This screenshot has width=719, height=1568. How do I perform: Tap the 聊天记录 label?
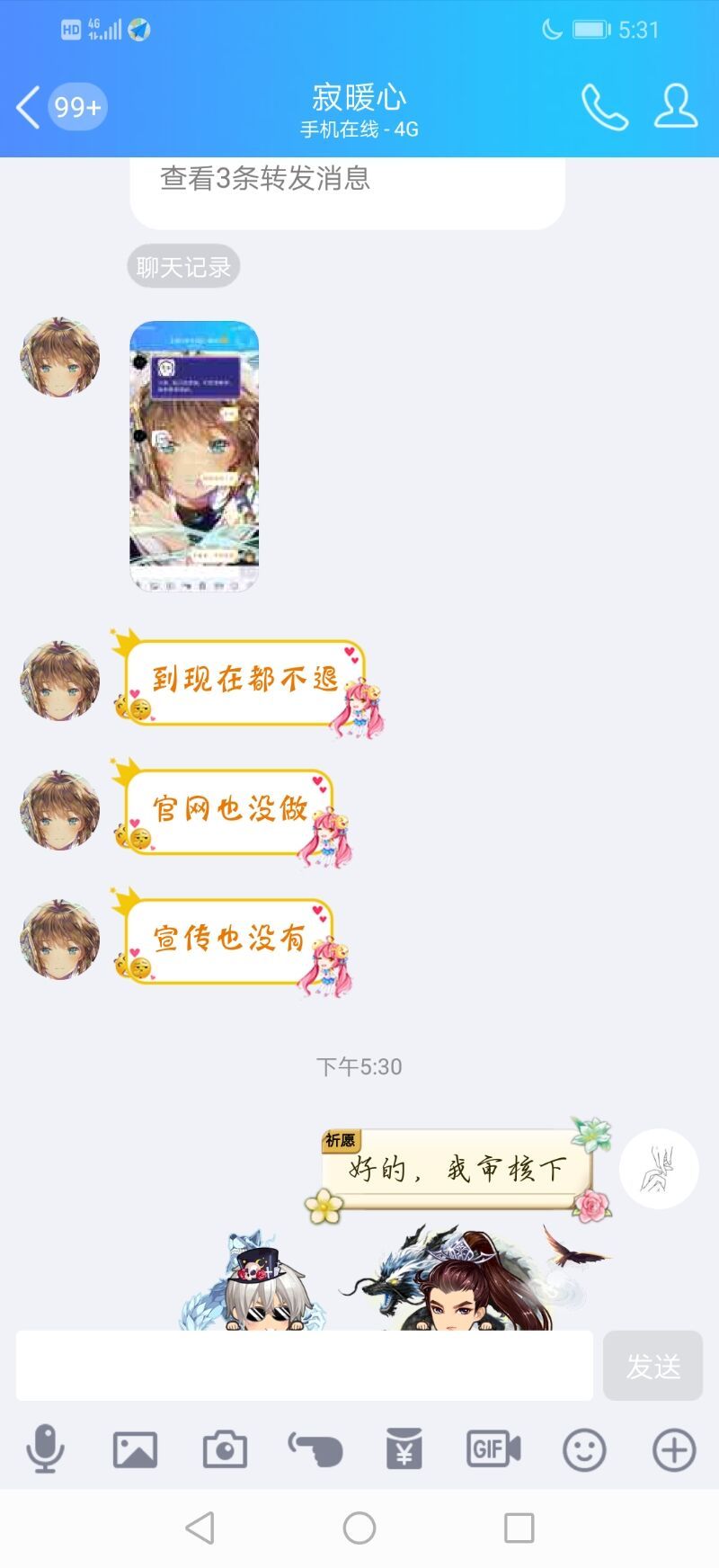coord(183,267)
